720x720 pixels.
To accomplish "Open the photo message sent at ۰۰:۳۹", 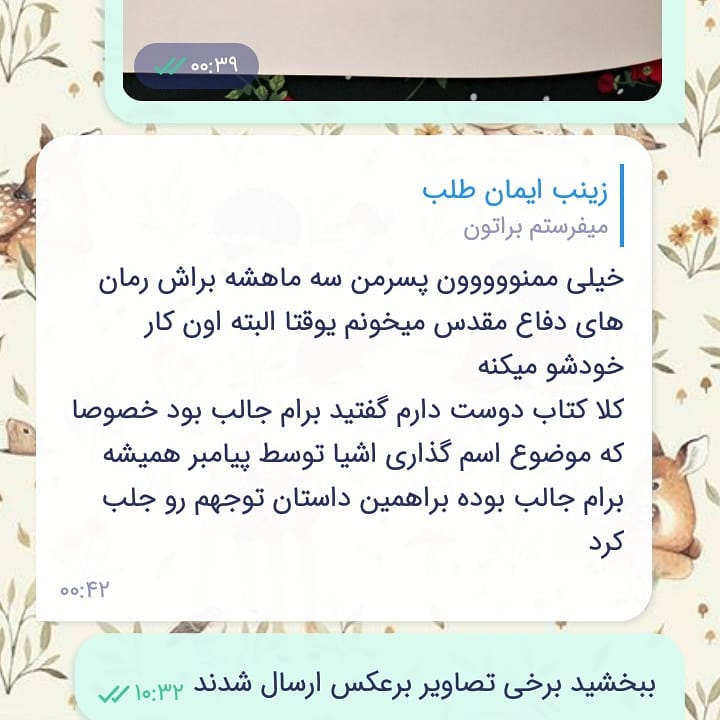I will [400, 40].
